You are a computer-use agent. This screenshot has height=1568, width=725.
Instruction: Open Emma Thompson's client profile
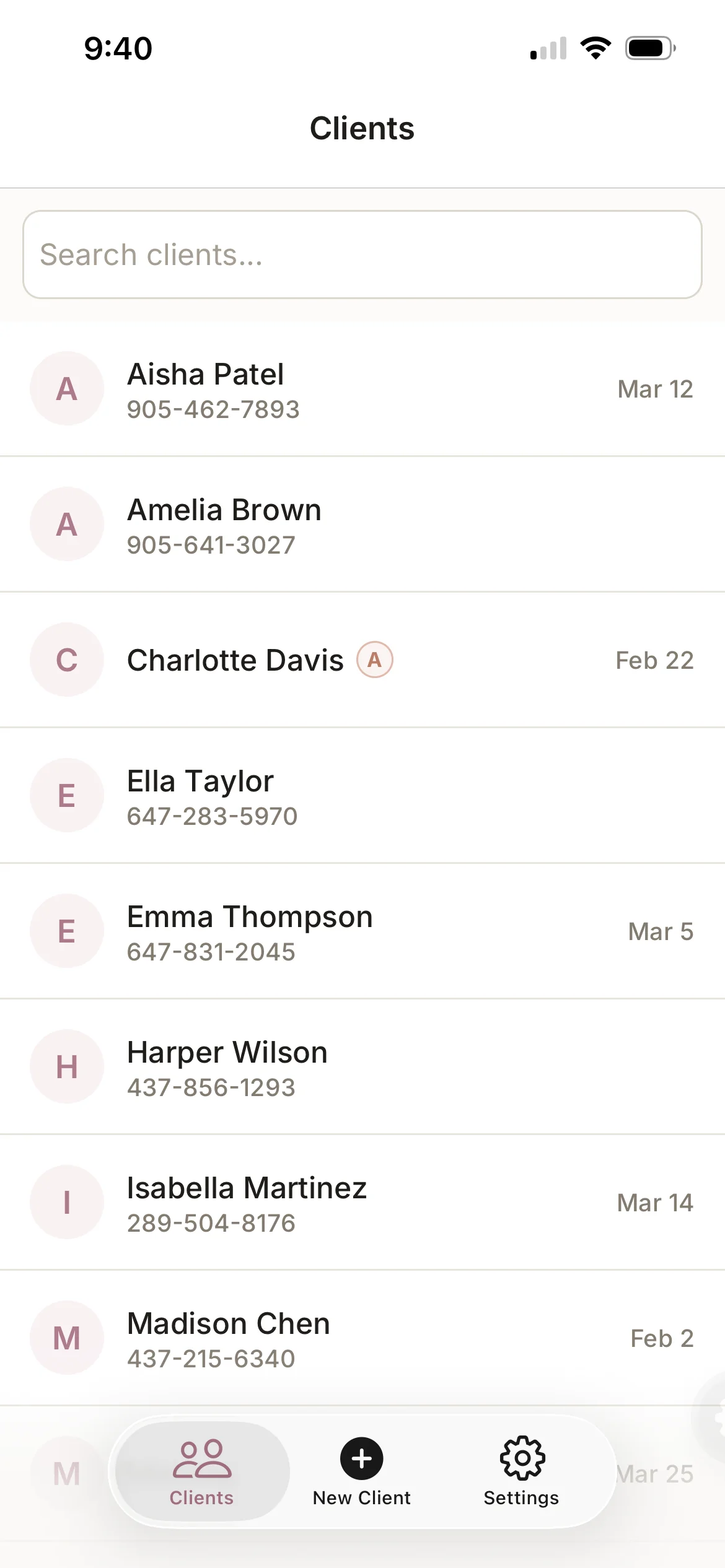362,931
